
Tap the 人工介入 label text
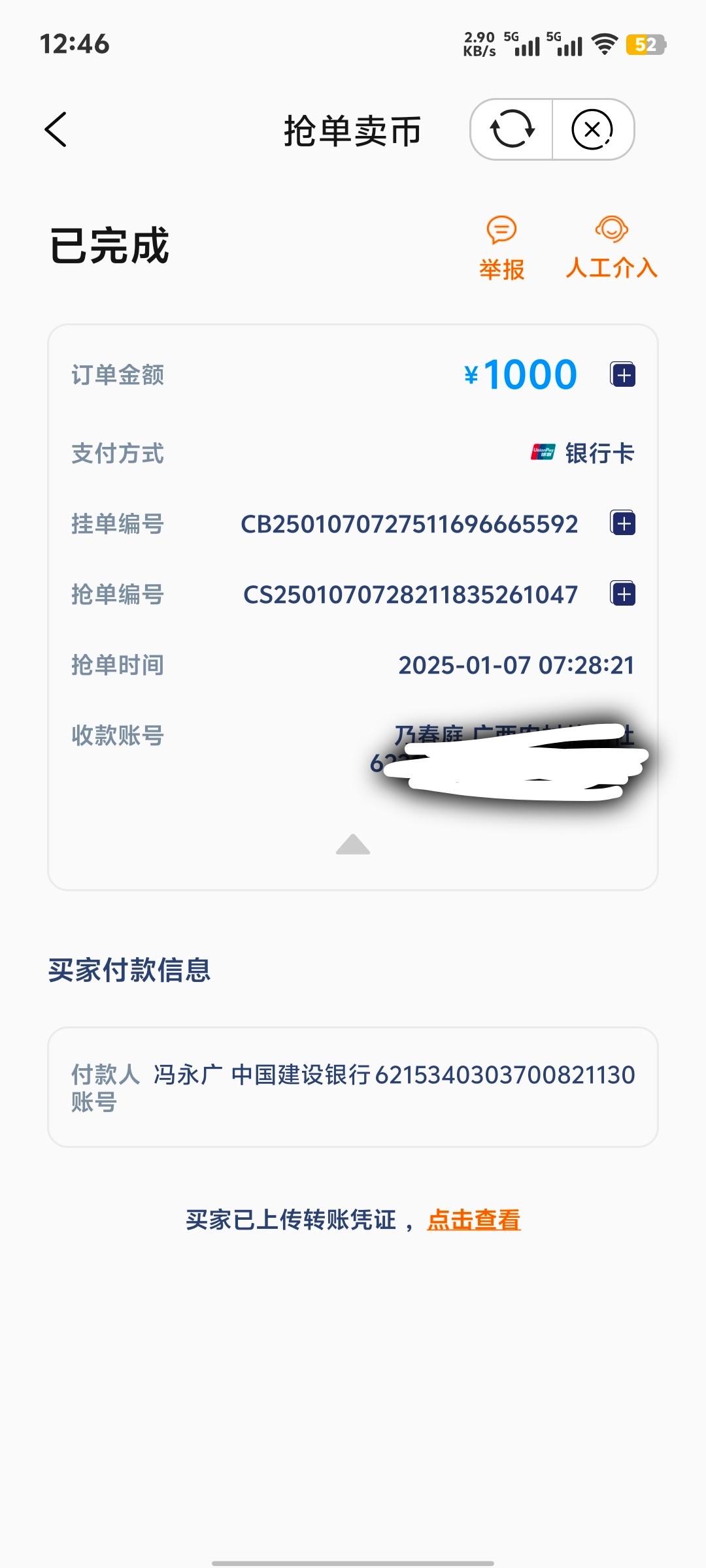tap(612, 269)
